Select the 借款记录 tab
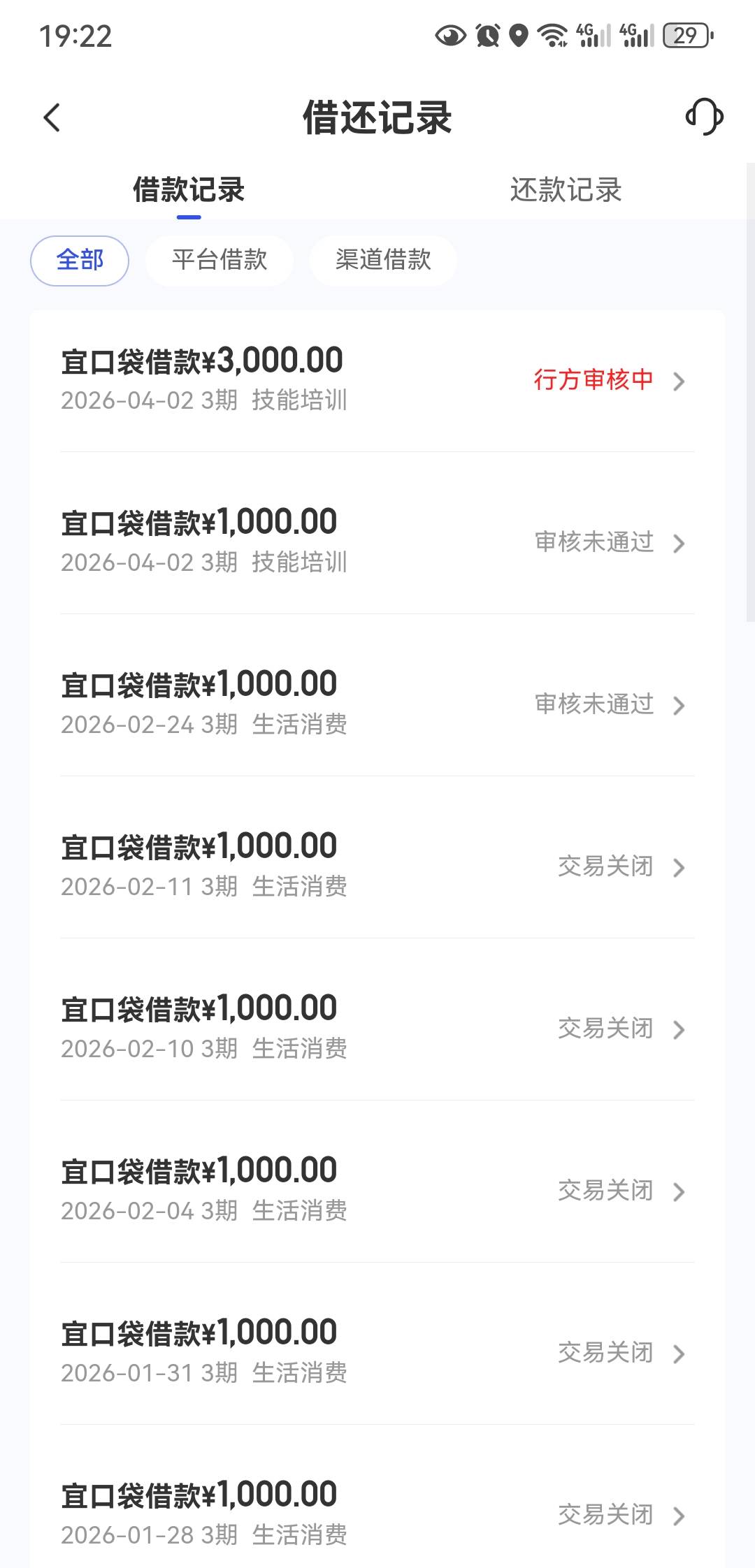This screenshot has width=755, height=1568. [x=189, y=190]
